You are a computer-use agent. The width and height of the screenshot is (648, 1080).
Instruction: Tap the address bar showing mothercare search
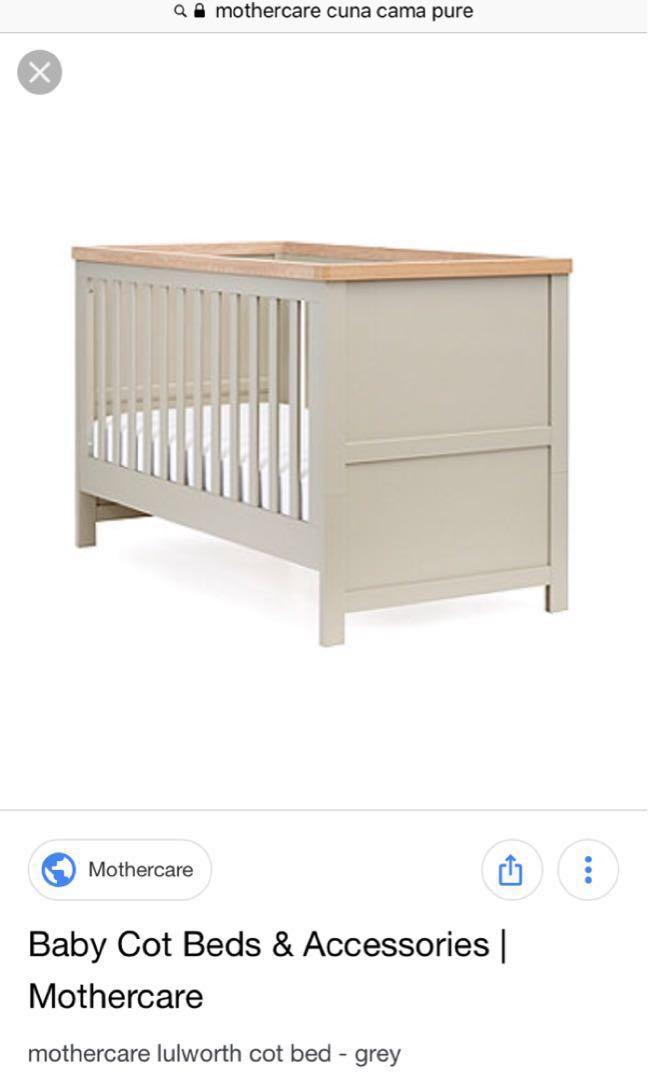click(x=324, y=12)
